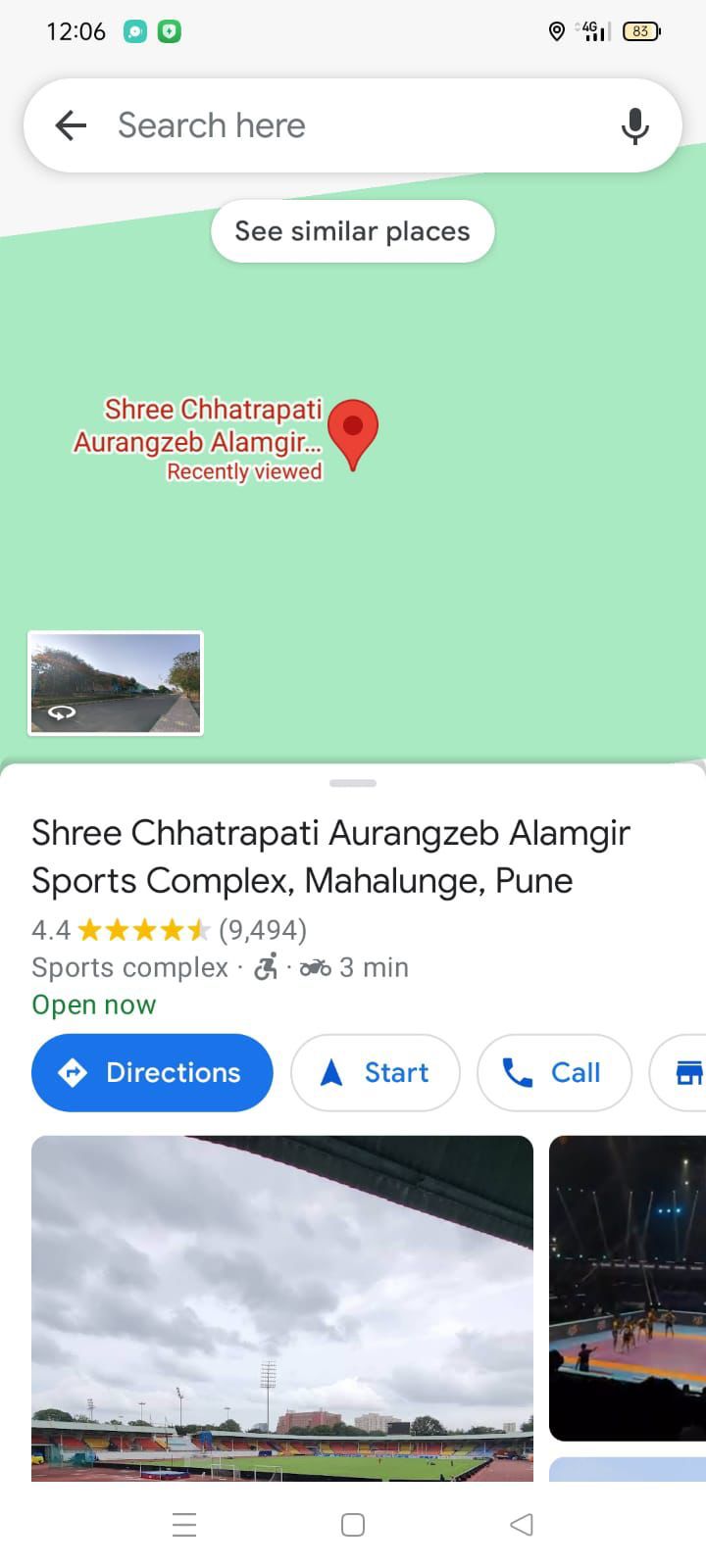Start navigation to the sports complex
The height and width of the screenshot is (1568, 706).
pos(376,1073)
